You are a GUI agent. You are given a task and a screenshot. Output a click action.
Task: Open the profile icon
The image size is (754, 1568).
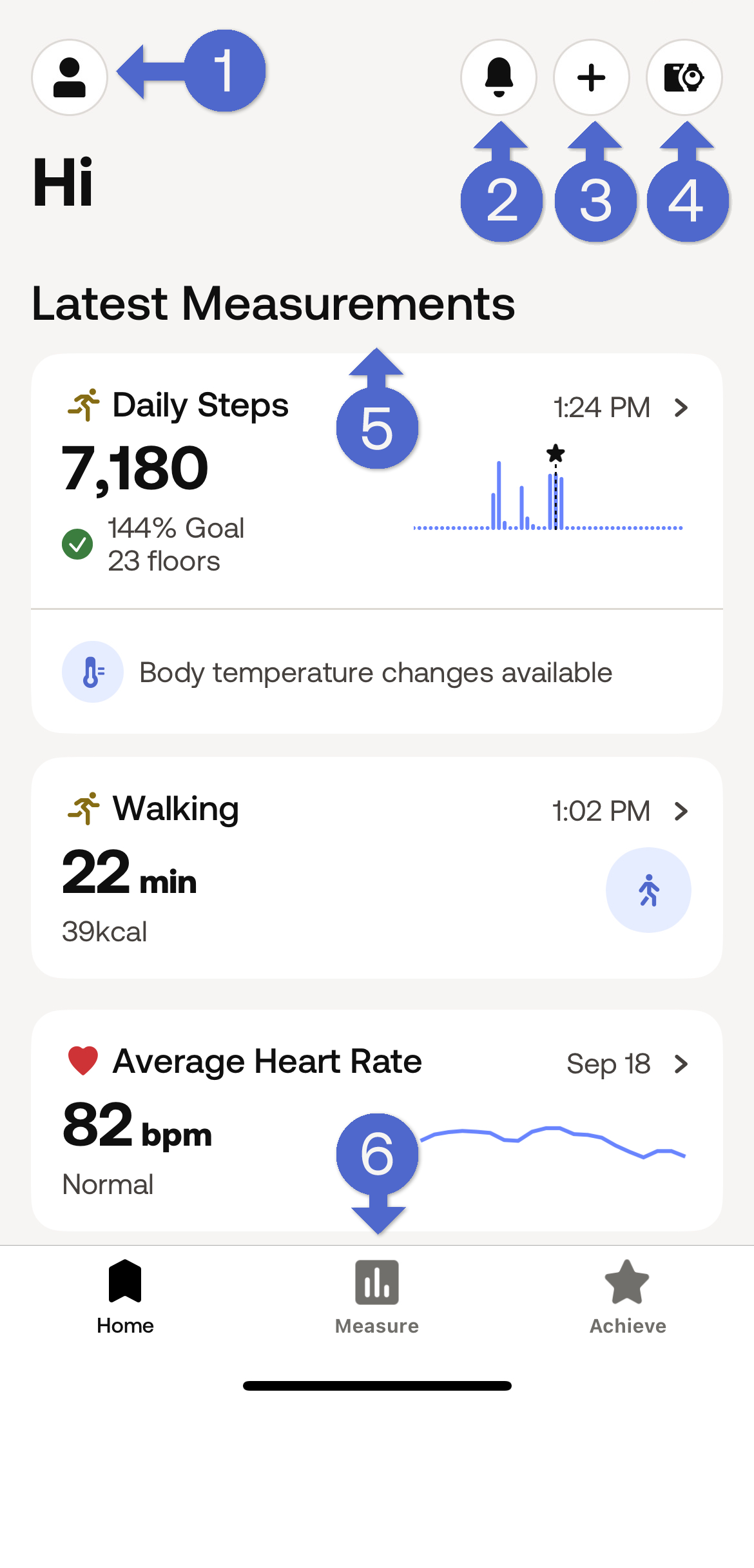click(70, 77)
